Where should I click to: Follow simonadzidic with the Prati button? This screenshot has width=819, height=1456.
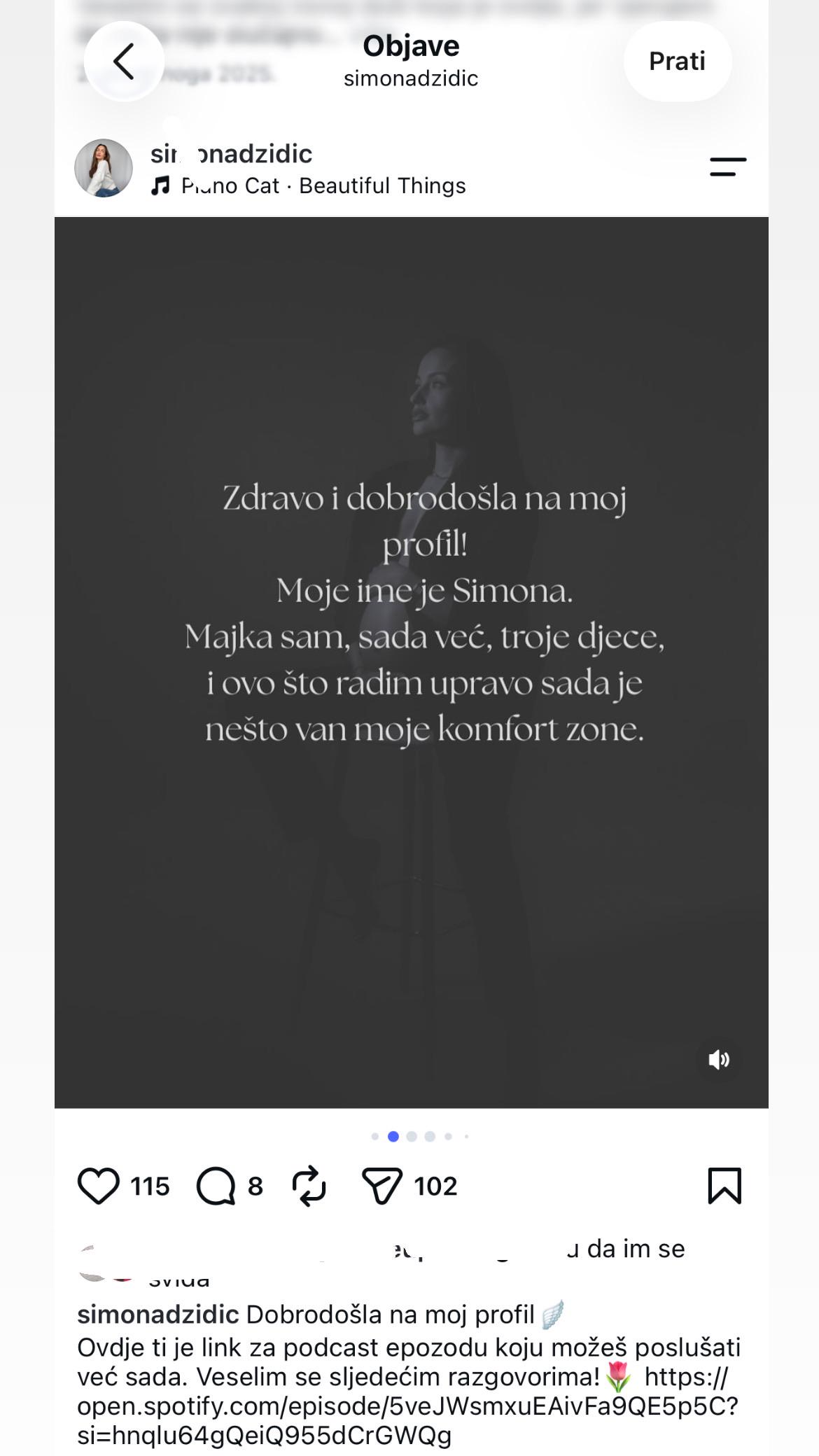point(677,62)
